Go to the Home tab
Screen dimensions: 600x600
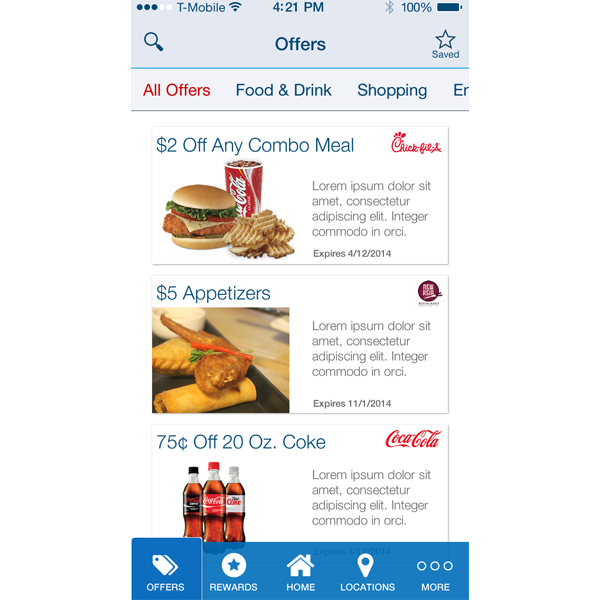point(300,572)
